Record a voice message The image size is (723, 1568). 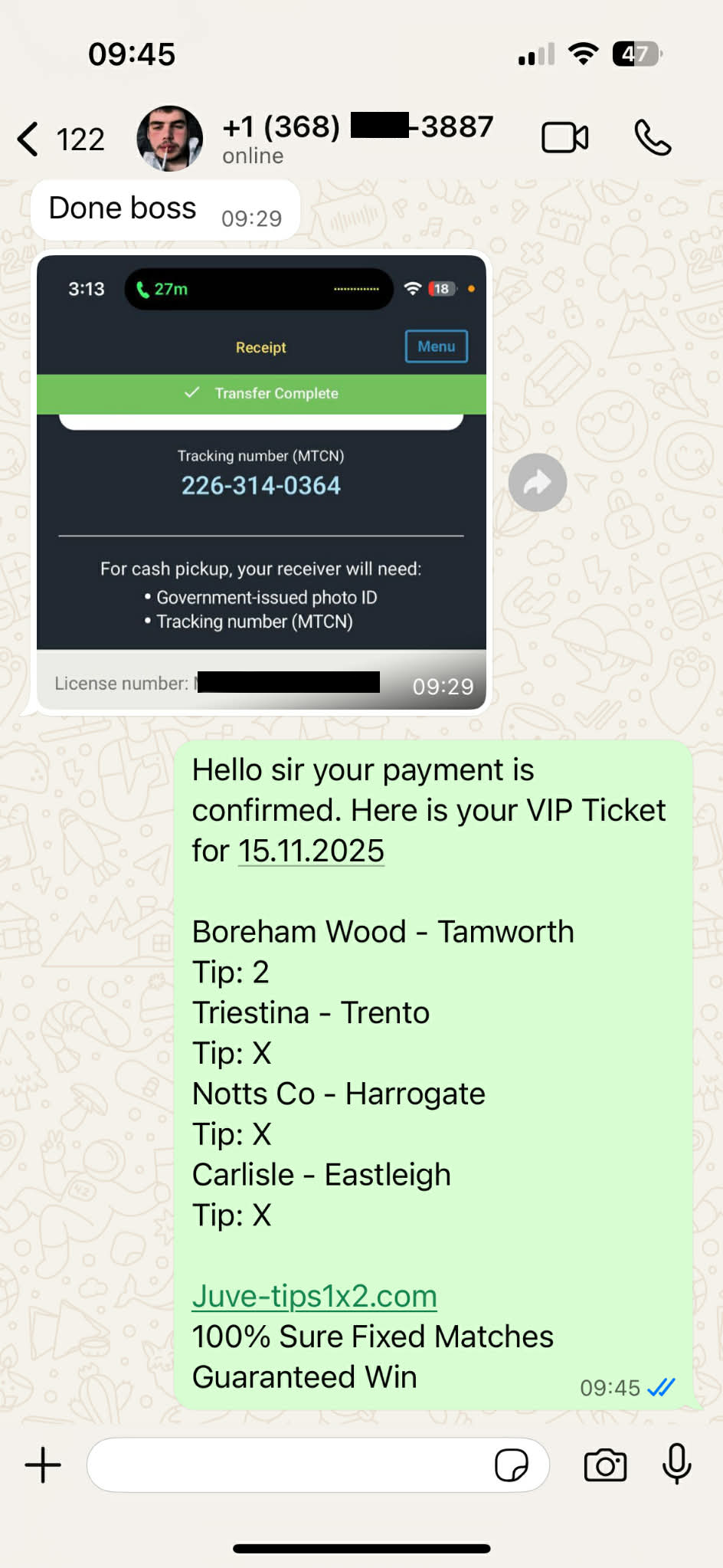coord(676,1464)
